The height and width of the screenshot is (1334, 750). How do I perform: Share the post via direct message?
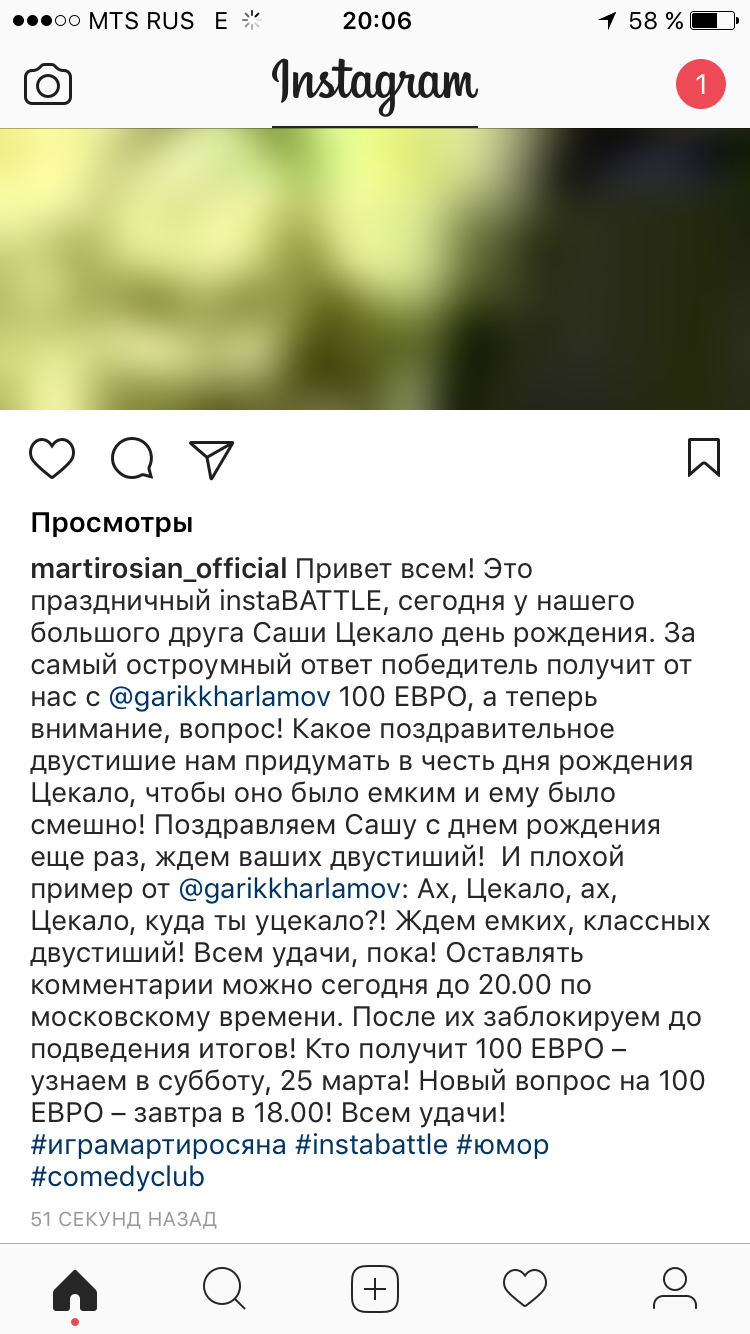coord(211,458)
